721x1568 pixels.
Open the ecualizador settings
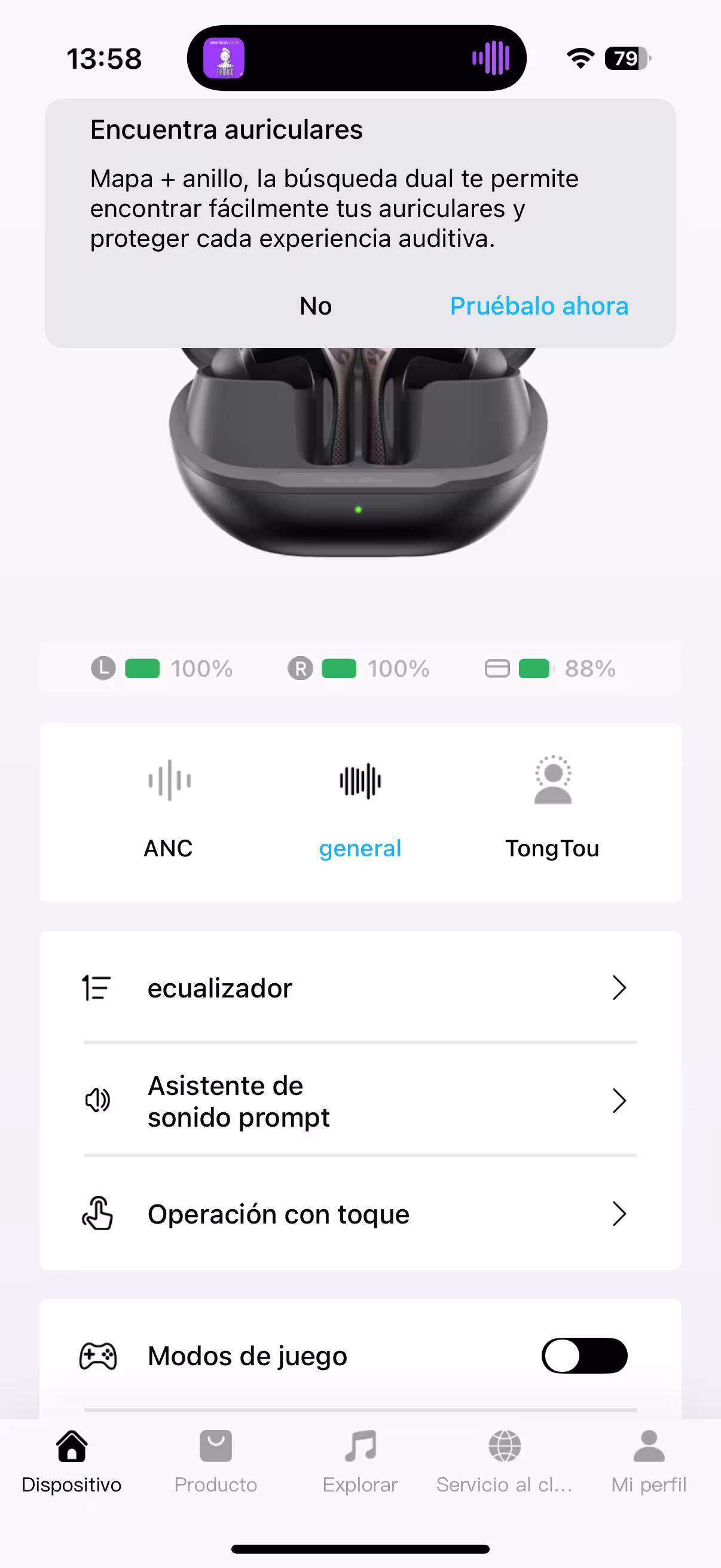coord(360,987)
